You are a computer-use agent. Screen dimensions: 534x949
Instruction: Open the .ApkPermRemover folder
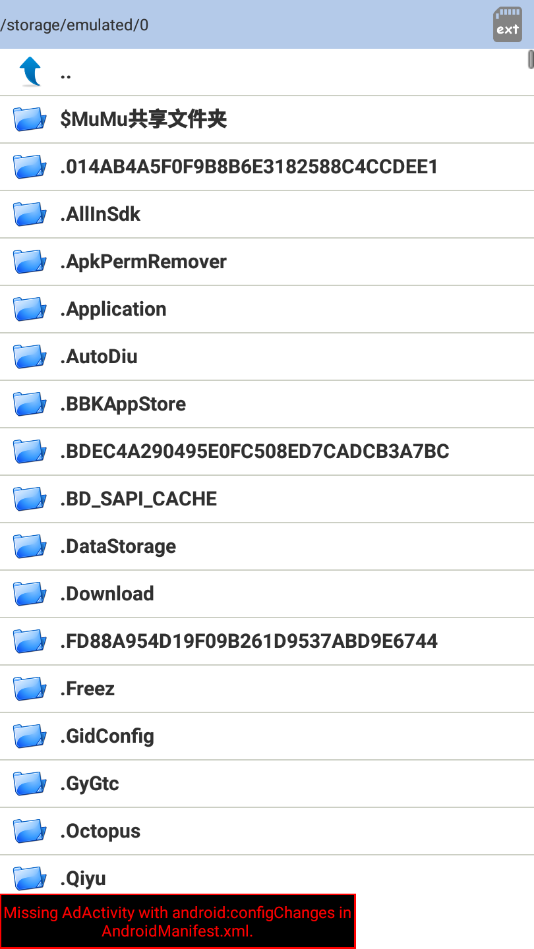(267, 261)
